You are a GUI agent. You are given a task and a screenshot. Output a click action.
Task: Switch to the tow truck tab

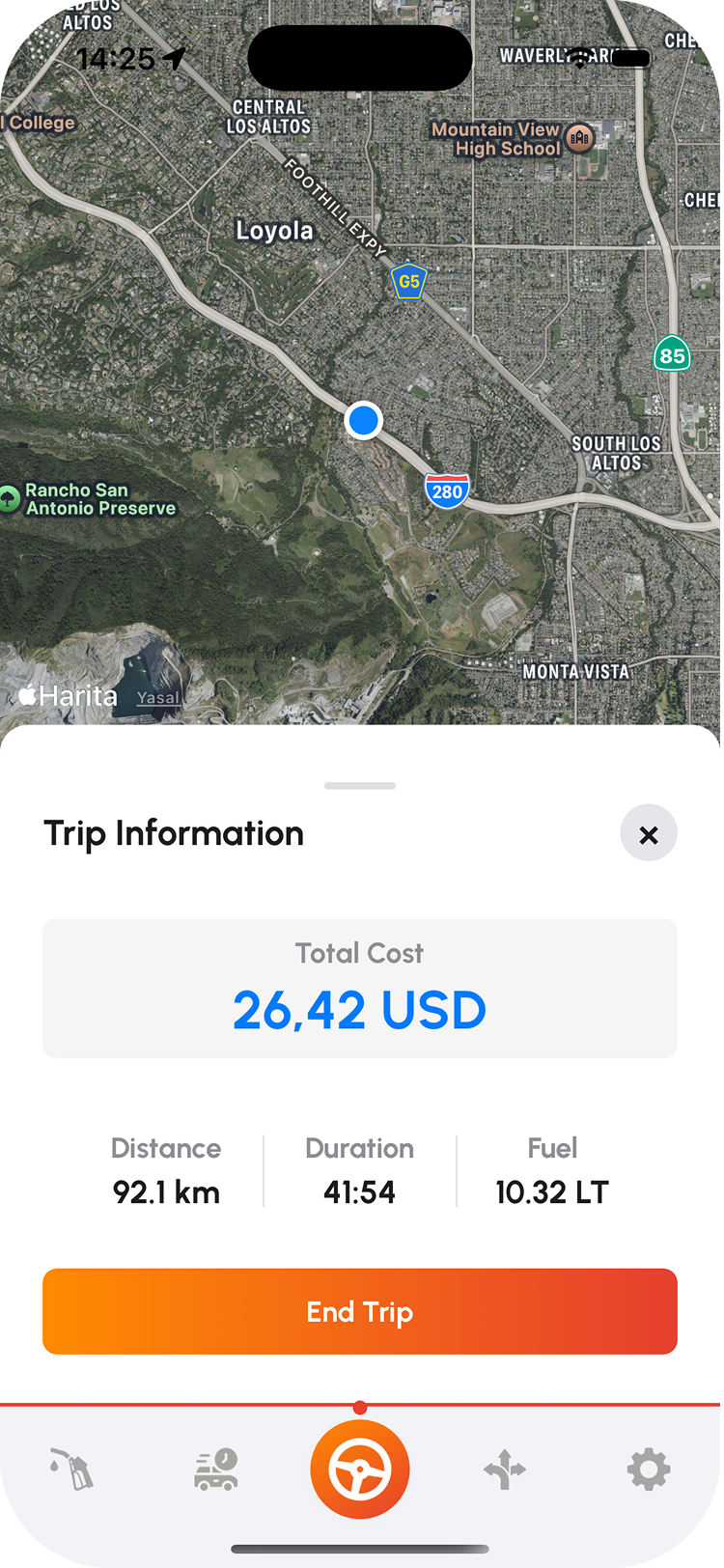point(216,1470)
